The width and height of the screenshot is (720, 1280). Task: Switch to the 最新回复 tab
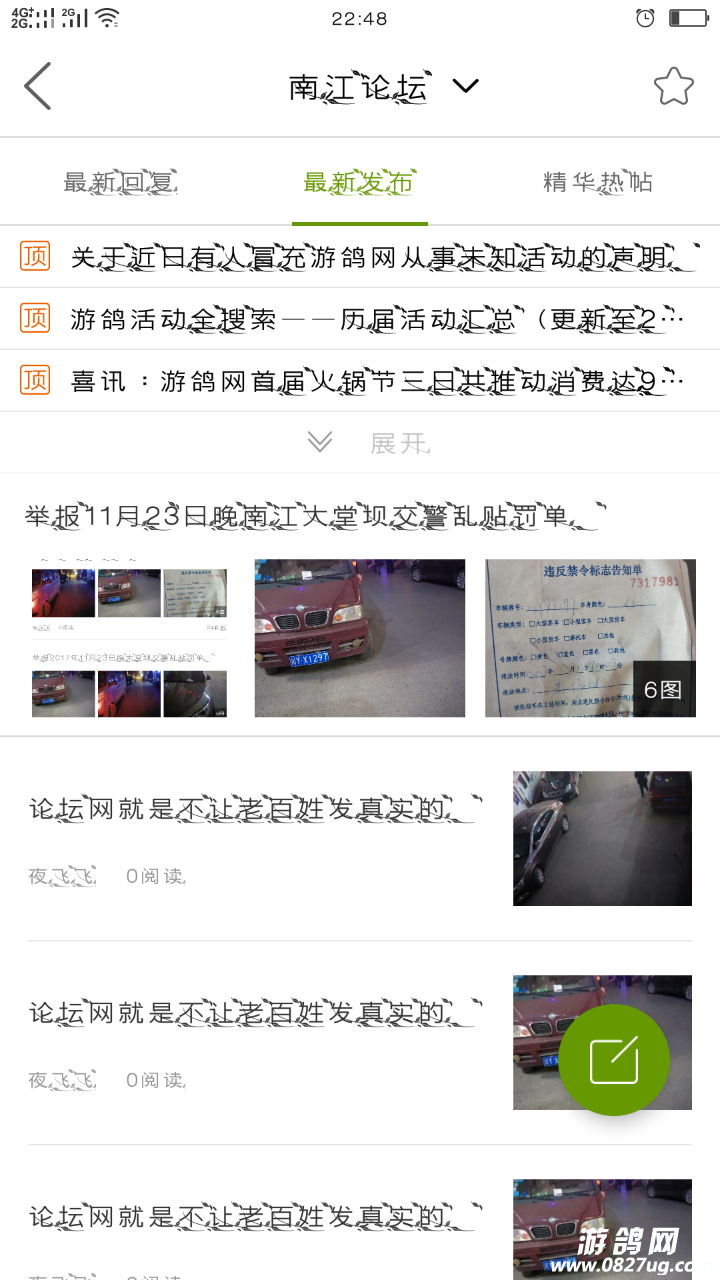tap(120, 182)
